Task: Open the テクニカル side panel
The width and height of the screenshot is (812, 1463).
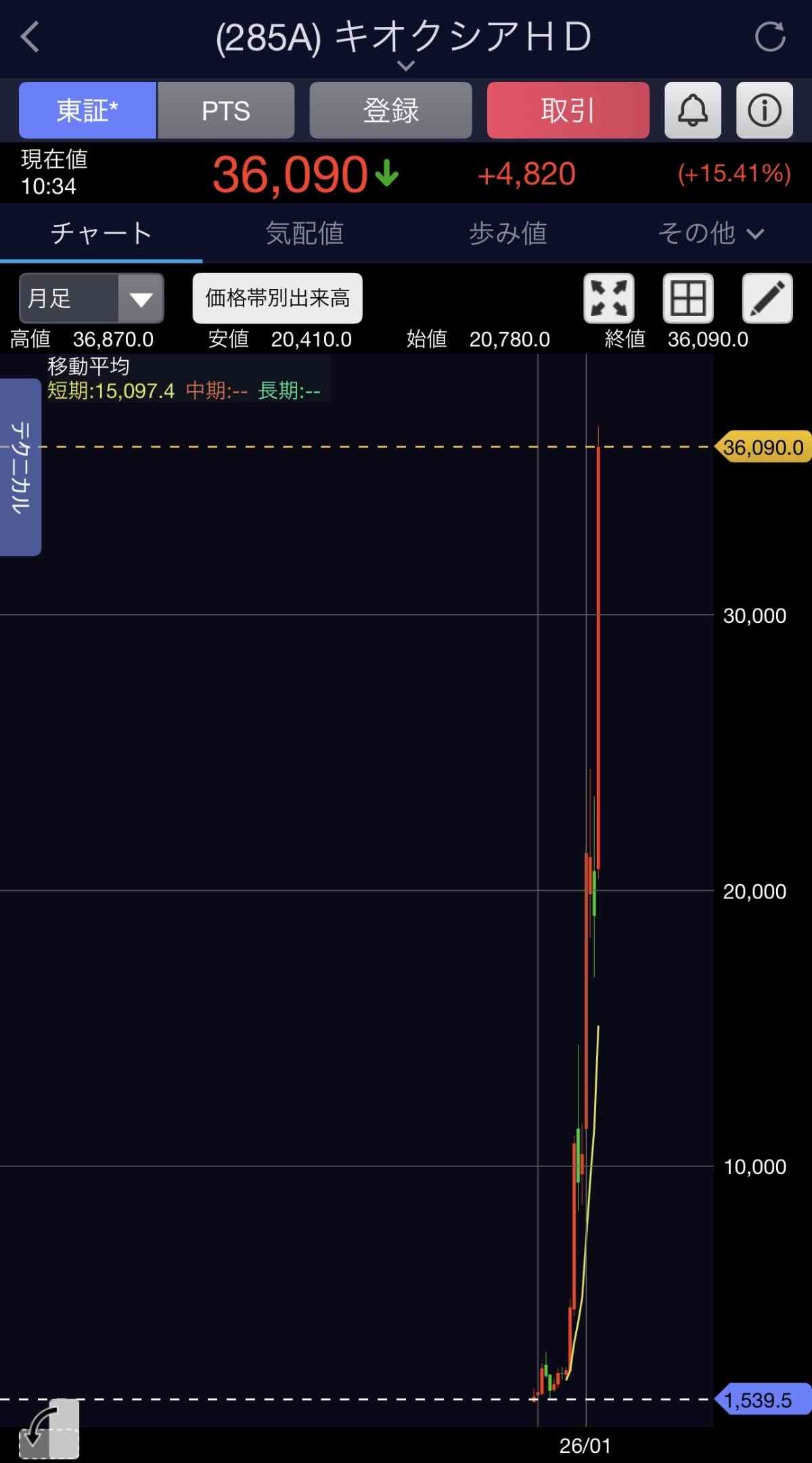Action: (20, 467)
